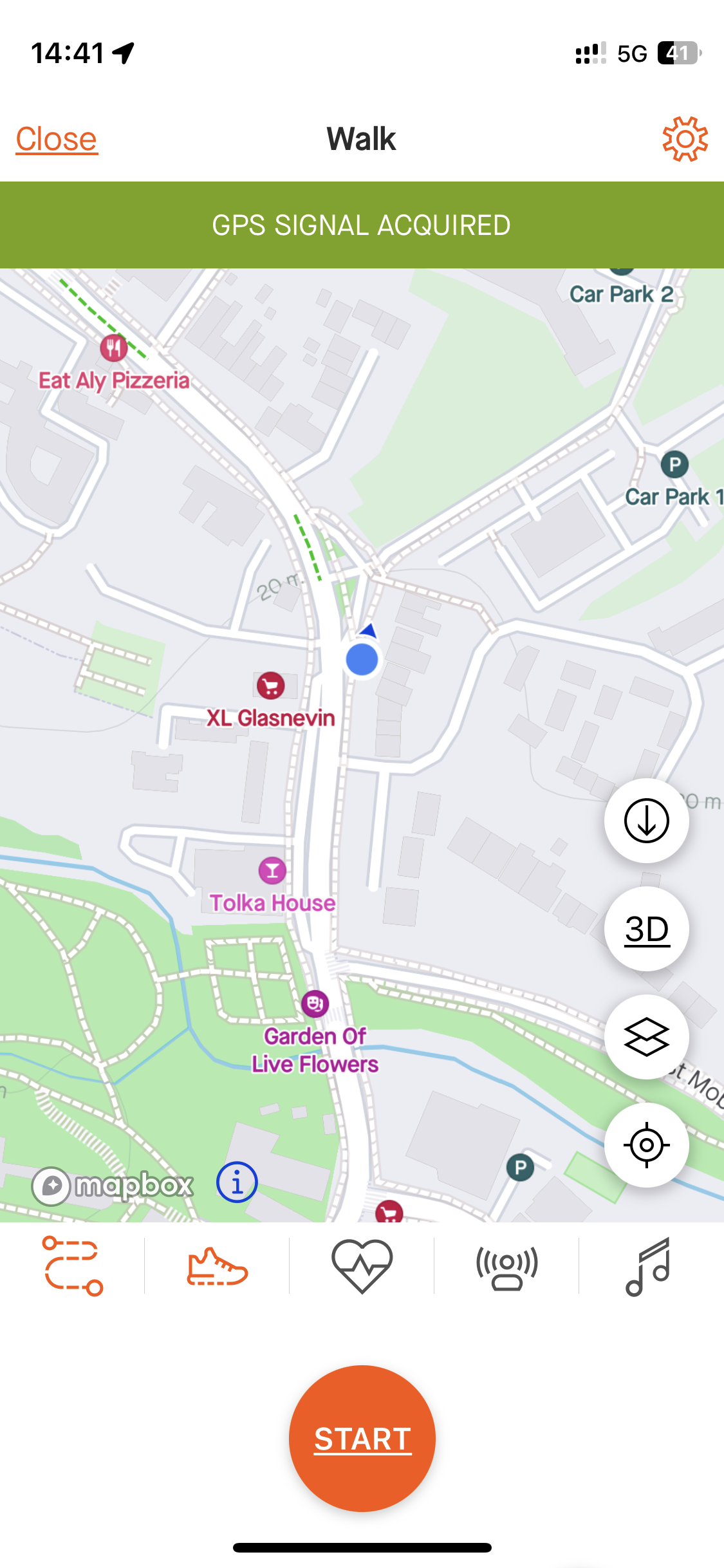Start the walk workout
The image size is (724, 1568).
tap(362, 1439)
